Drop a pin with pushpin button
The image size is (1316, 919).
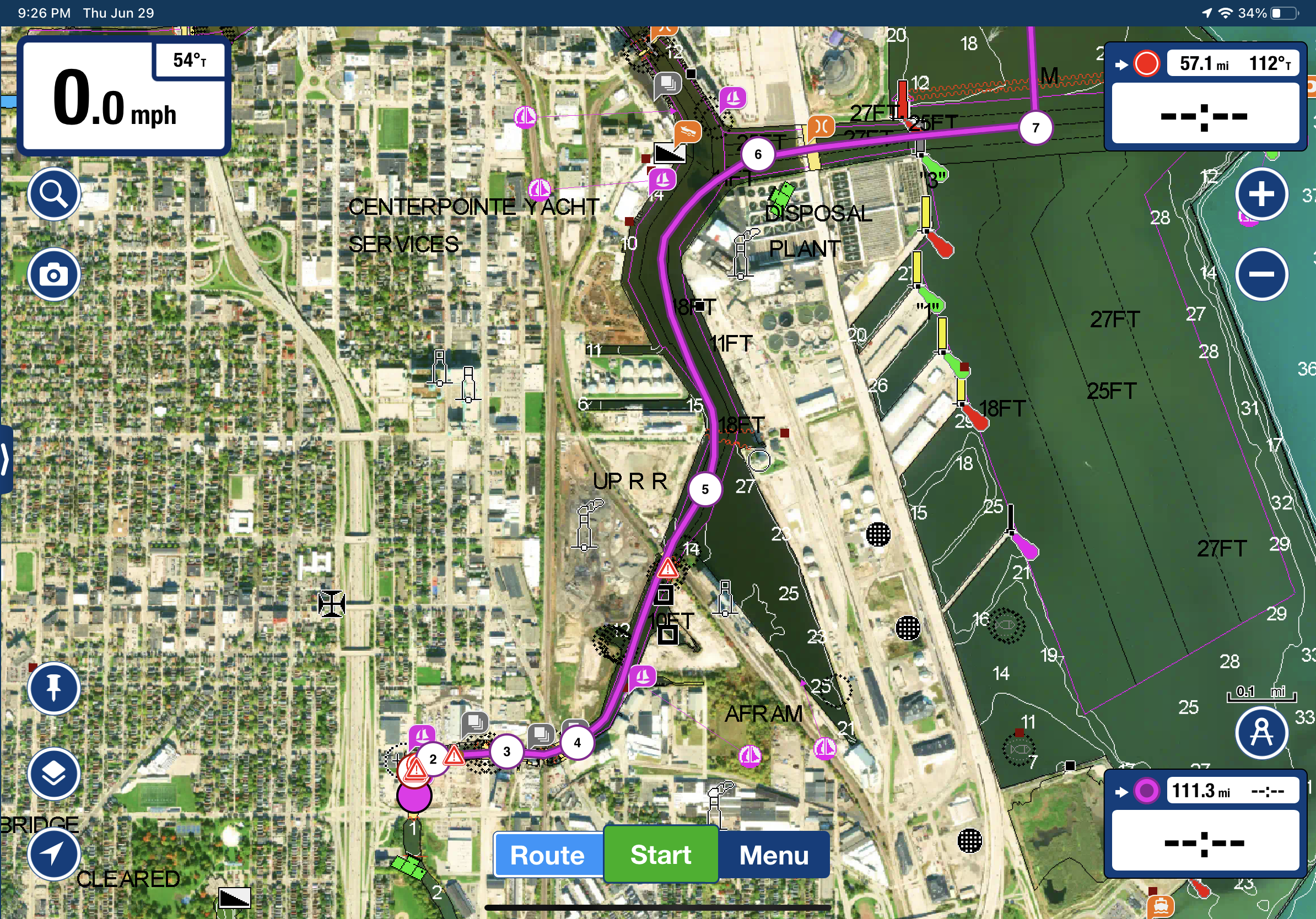(53, 688)
